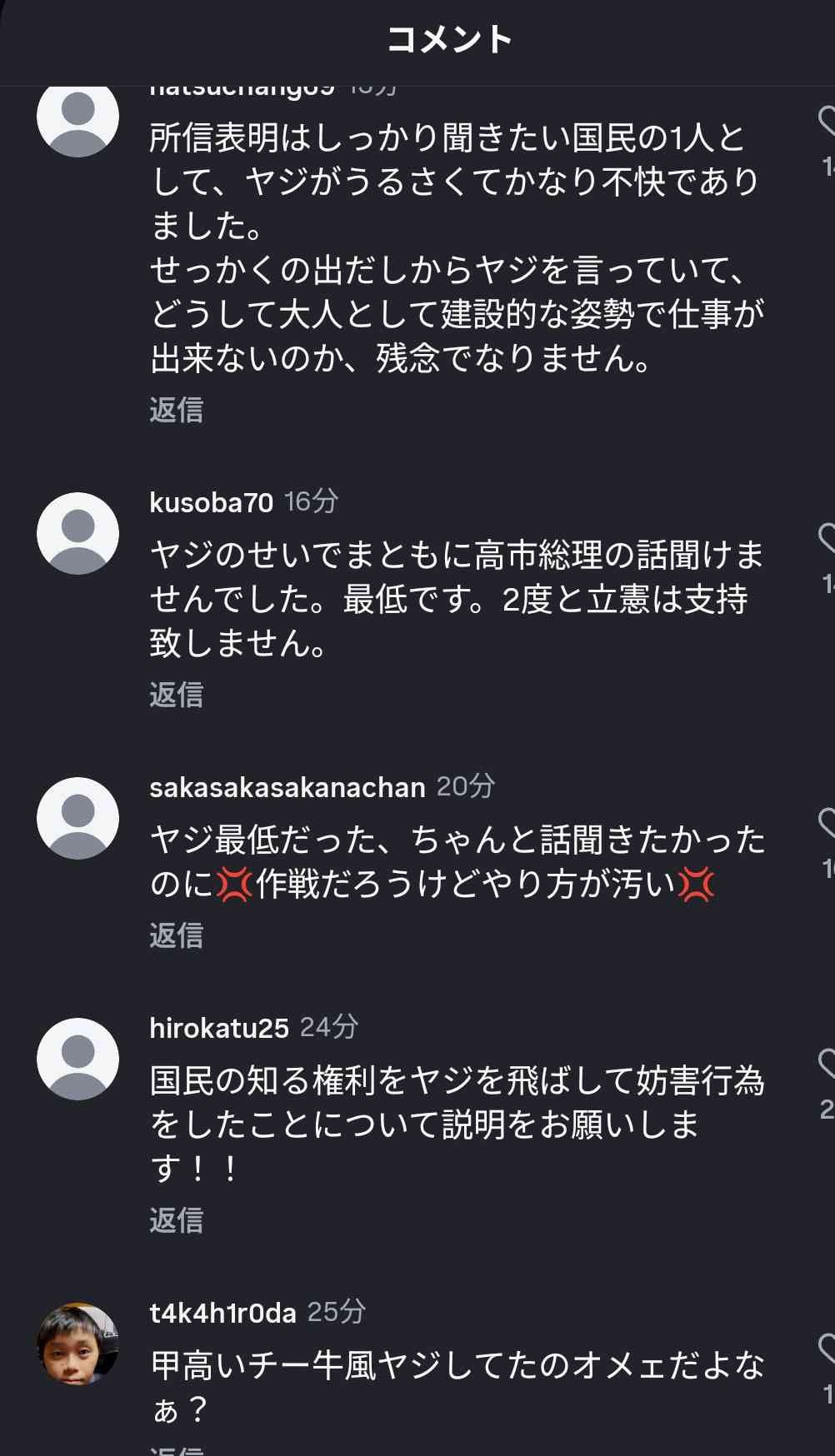Like the comment by t4k4h1r0da
The height and width of the screenshot is (1456, 835).
coord(827,1349)
